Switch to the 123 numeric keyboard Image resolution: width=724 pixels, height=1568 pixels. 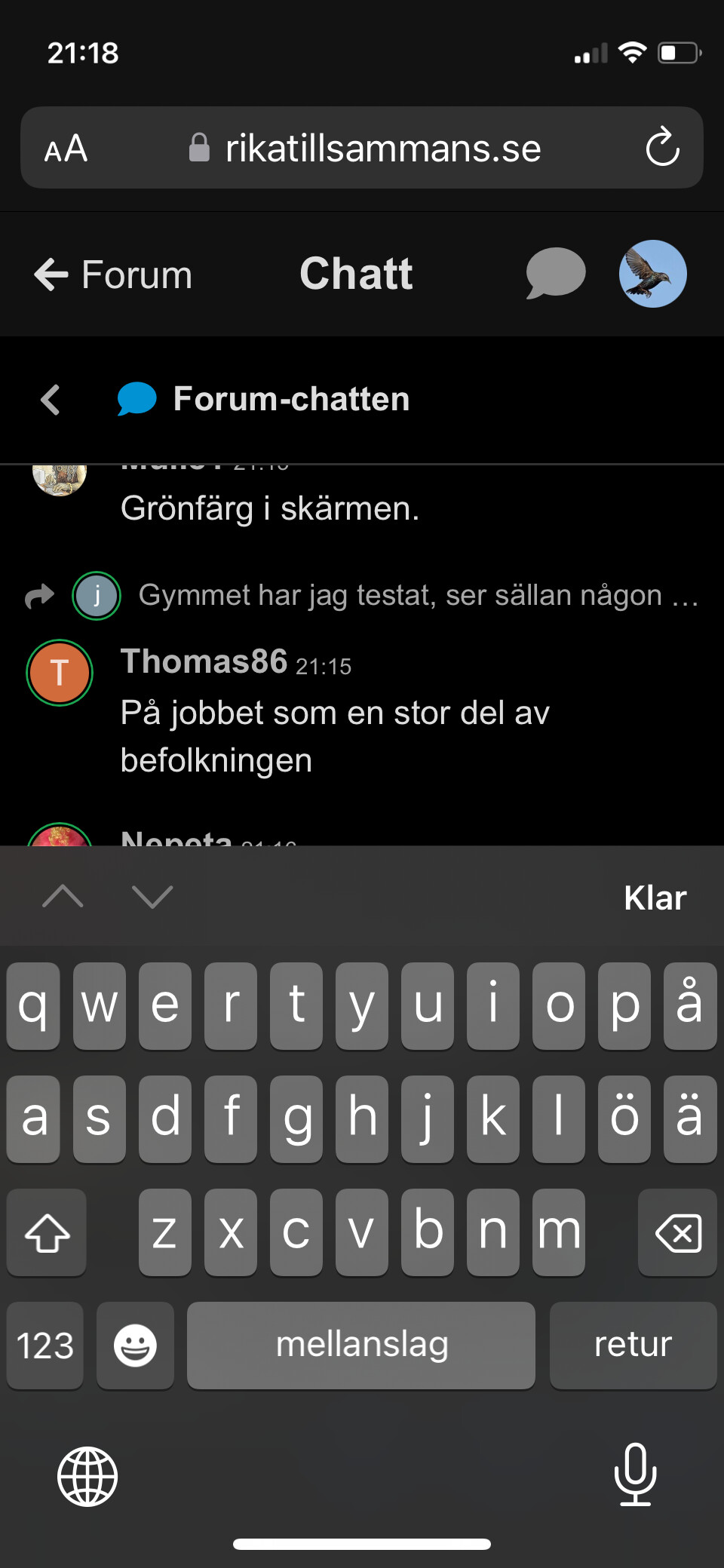(x=45, y=1345)
